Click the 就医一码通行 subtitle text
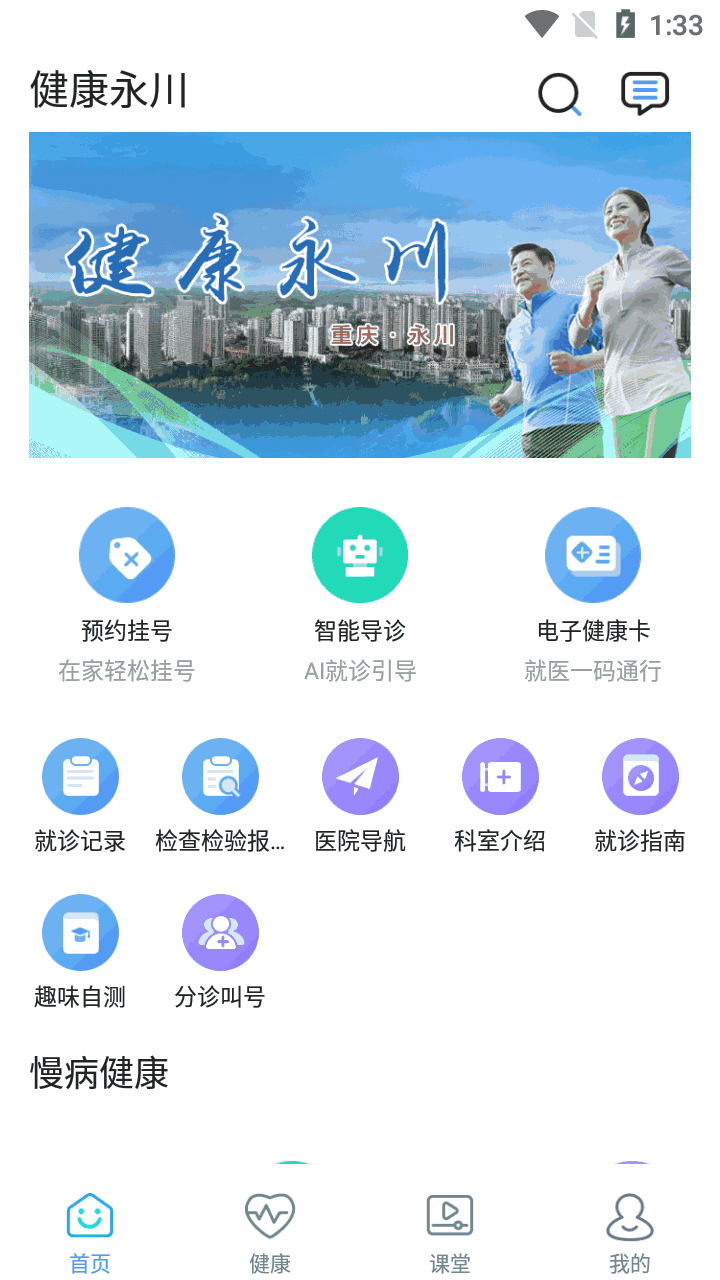Screen dimensions: 720x1280 coord(593,671)
